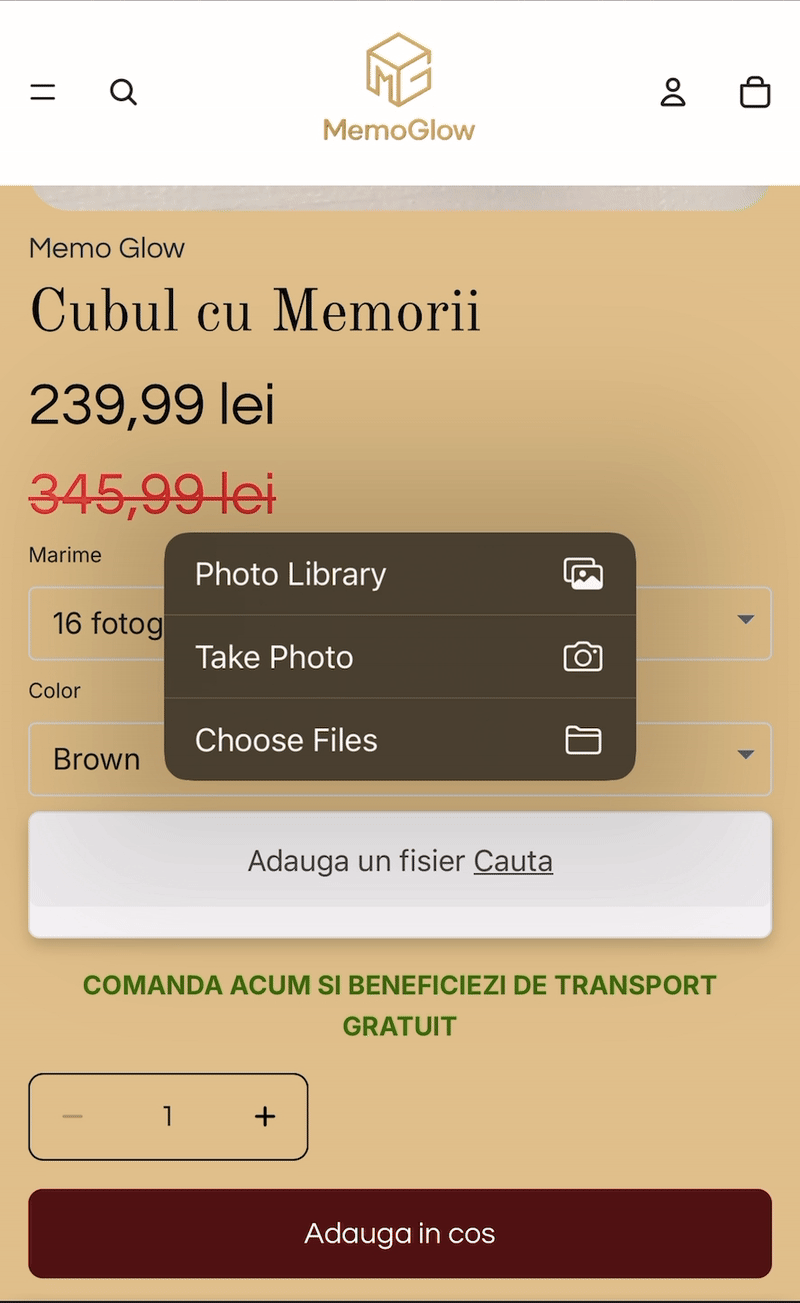This screenshot has height=1303, width=800.
Task: Open the account profile icon
Action: pos(673,92)
